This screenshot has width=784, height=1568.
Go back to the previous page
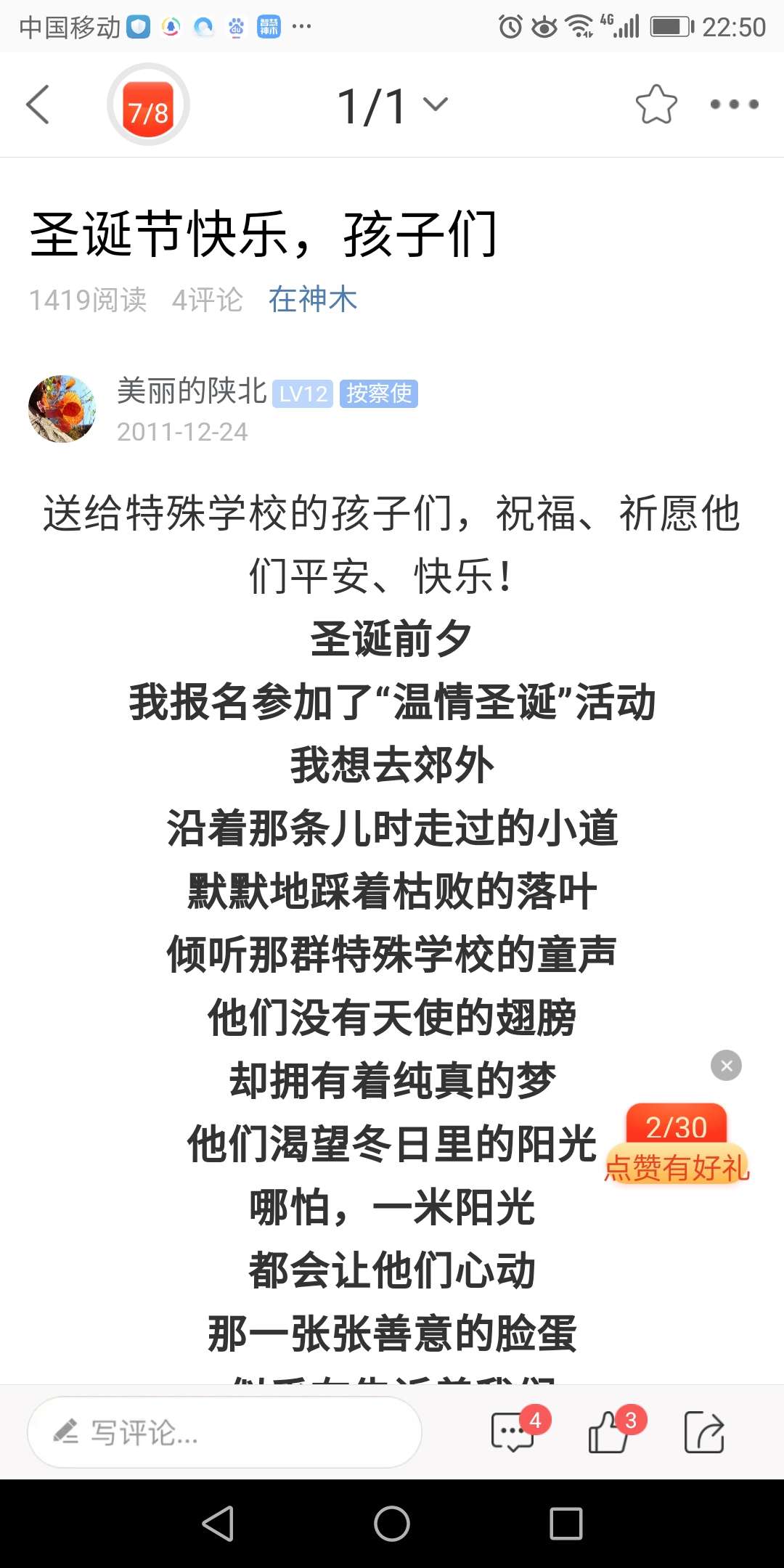38,105
